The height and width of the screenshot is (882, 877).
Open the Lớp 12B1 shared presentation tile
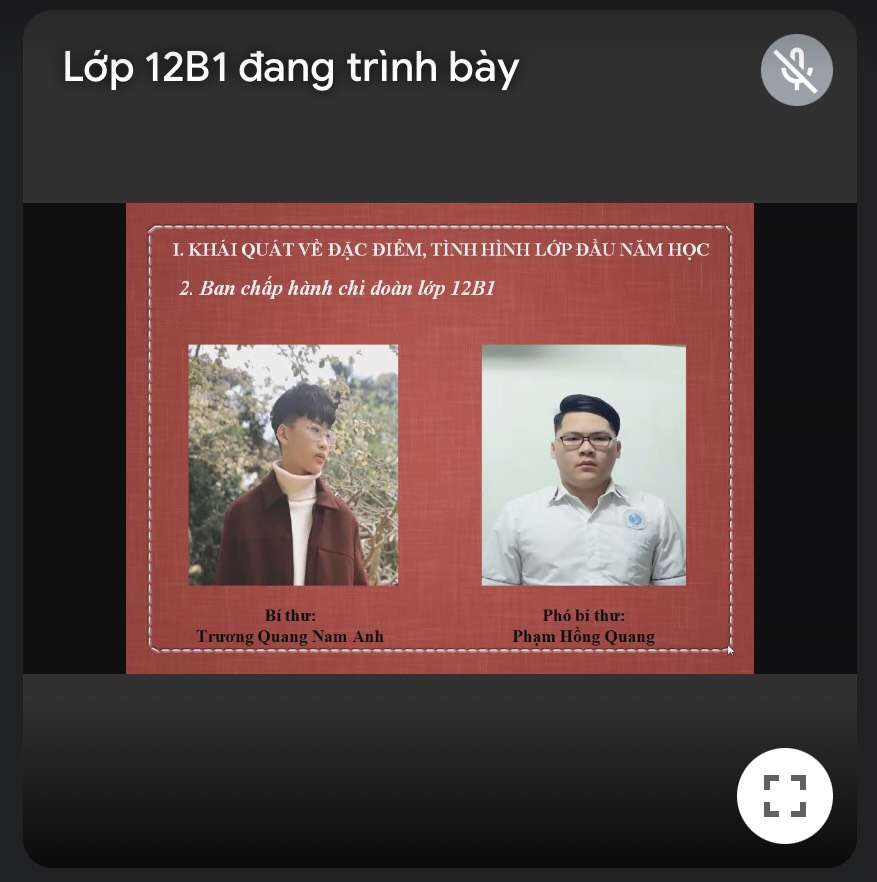click(x=439, y=438)
